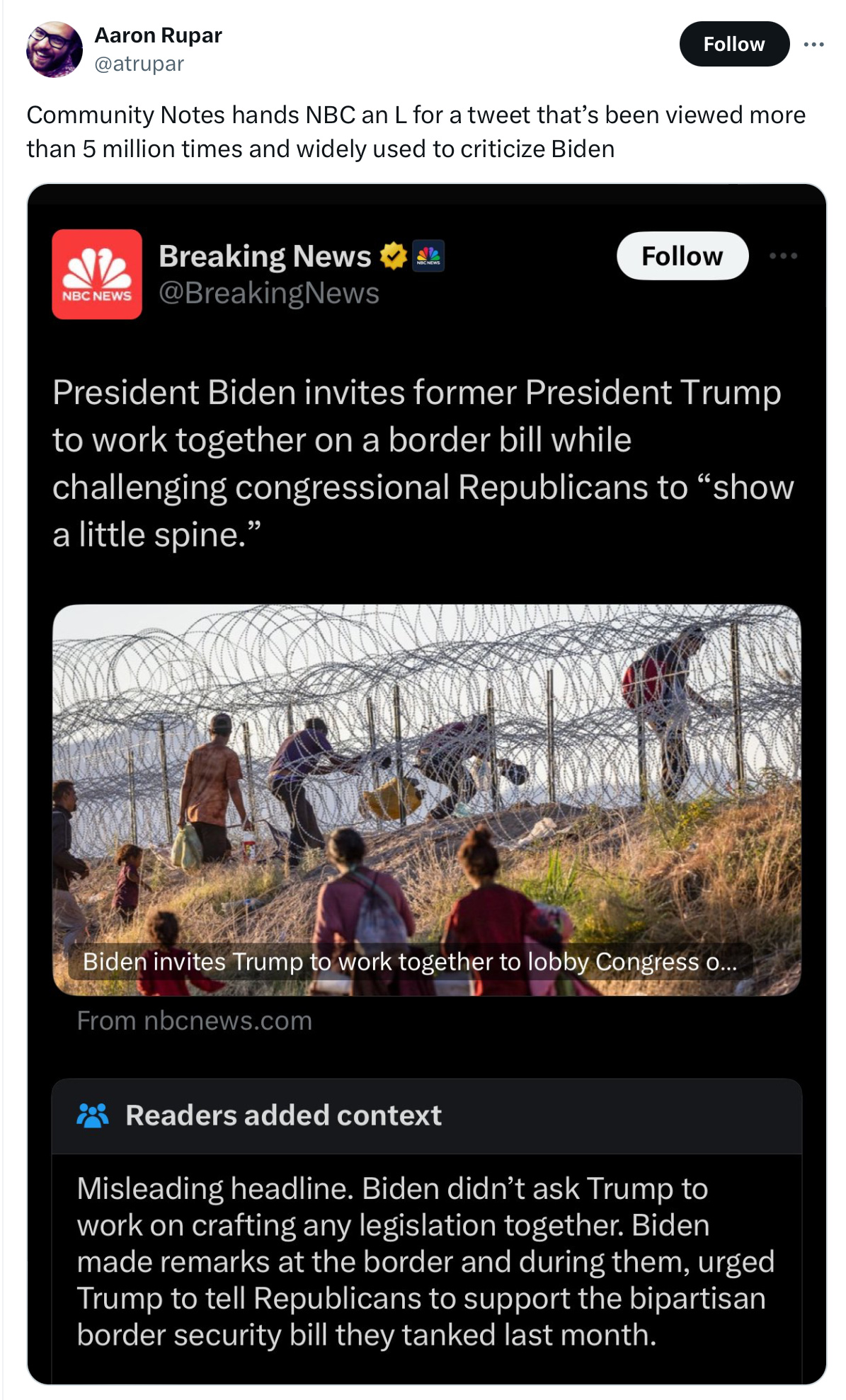
Task: Follow Aaron Rupar's account
Action: tap(733, 44)
